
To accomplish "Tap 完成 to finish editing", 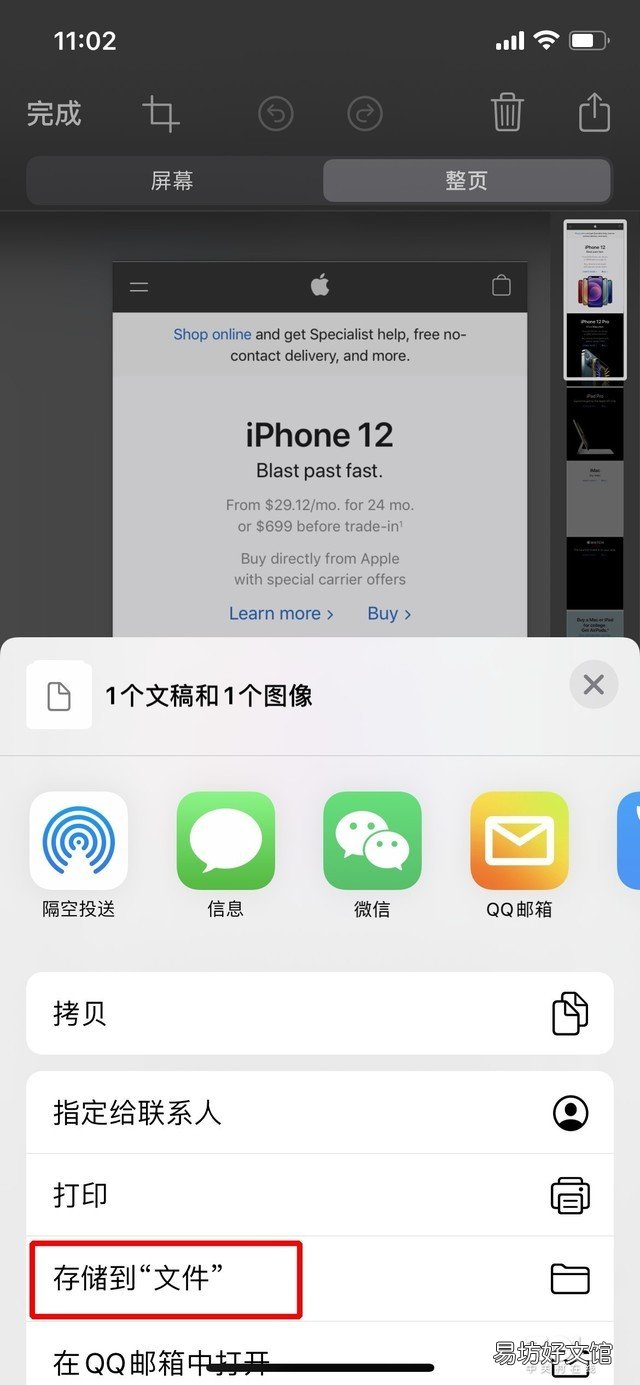I will tap(54, 113).
